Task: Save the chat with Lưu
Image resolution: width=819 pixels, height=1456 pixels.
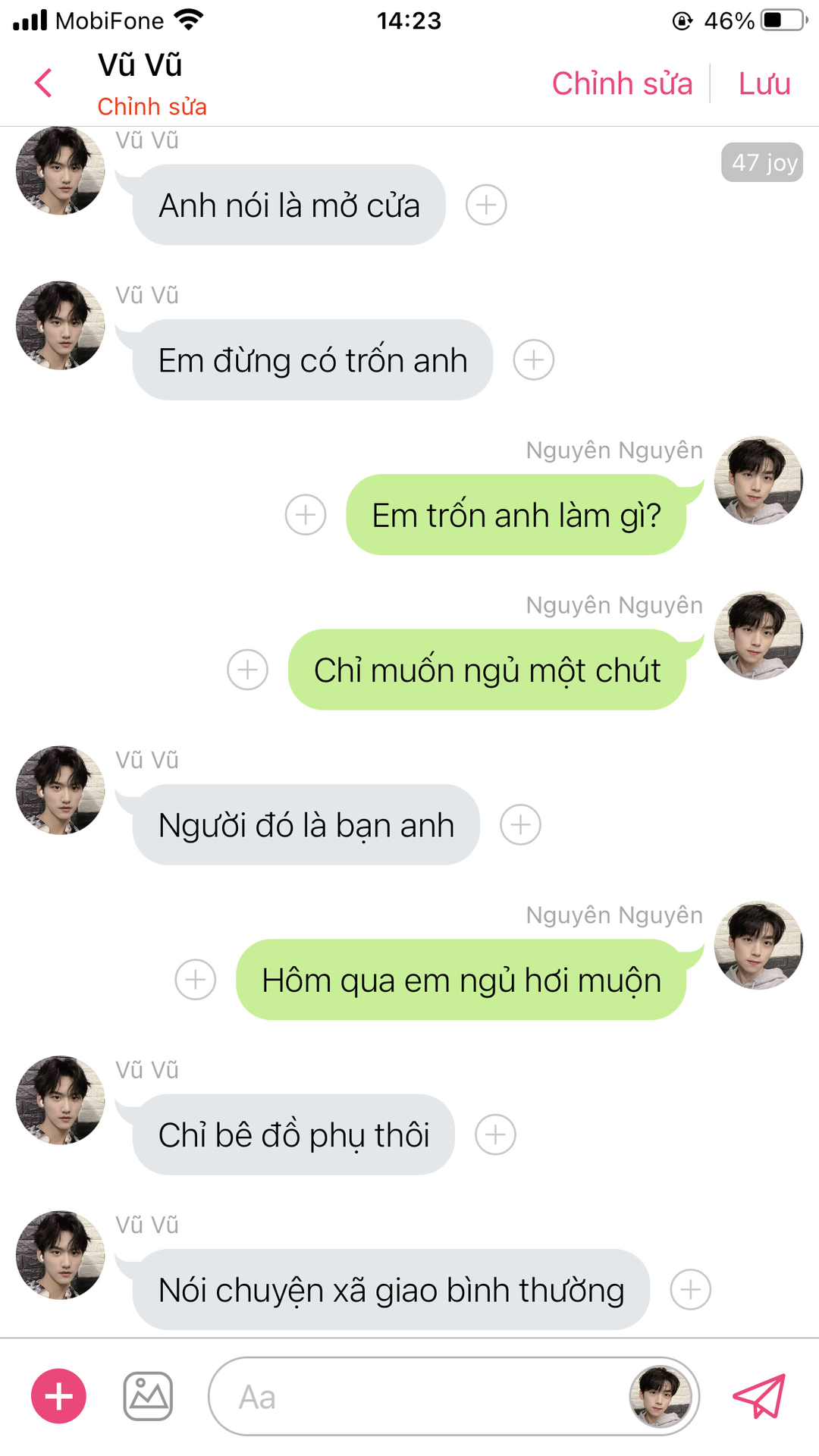Action: coord(764,83)
